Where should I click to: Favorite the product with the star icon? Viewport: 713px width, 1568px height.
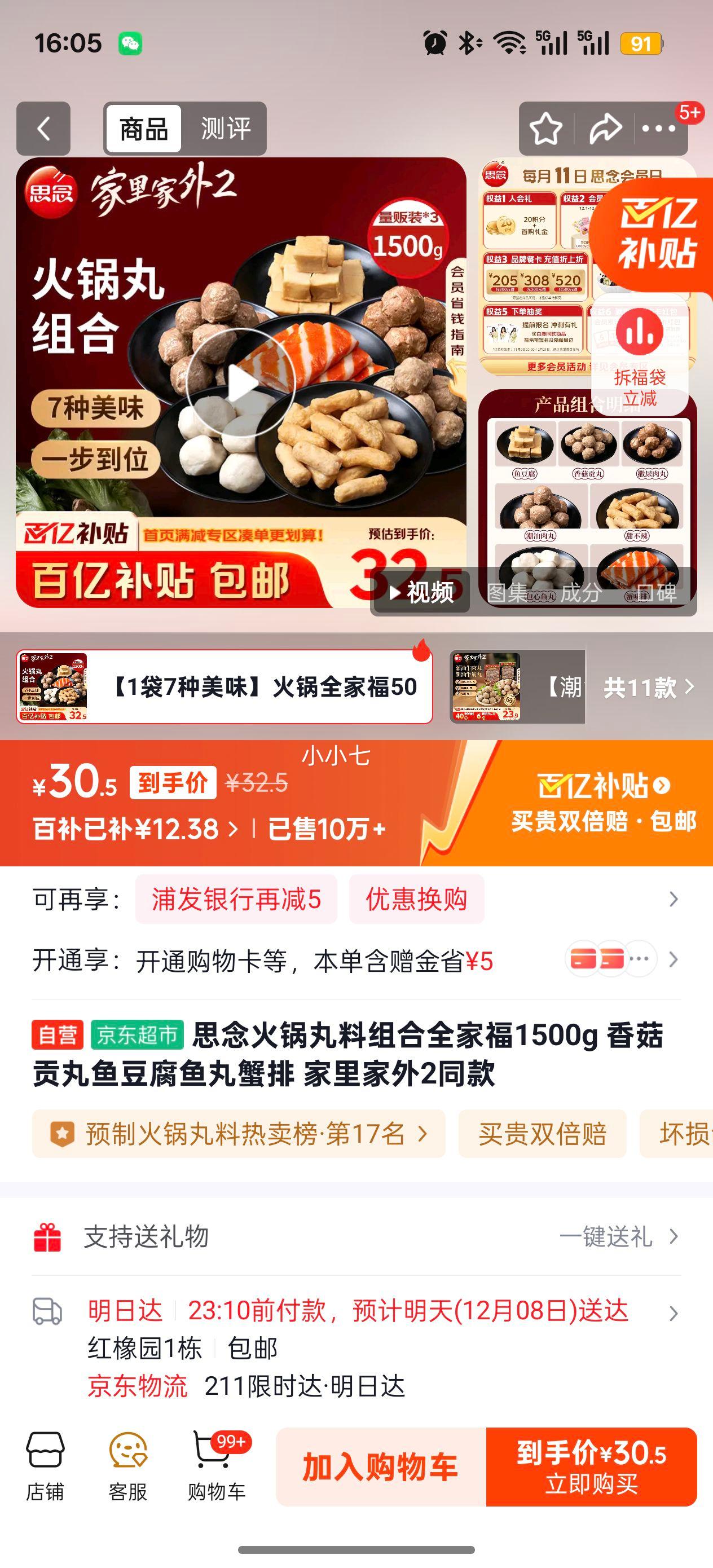point(547,129)
